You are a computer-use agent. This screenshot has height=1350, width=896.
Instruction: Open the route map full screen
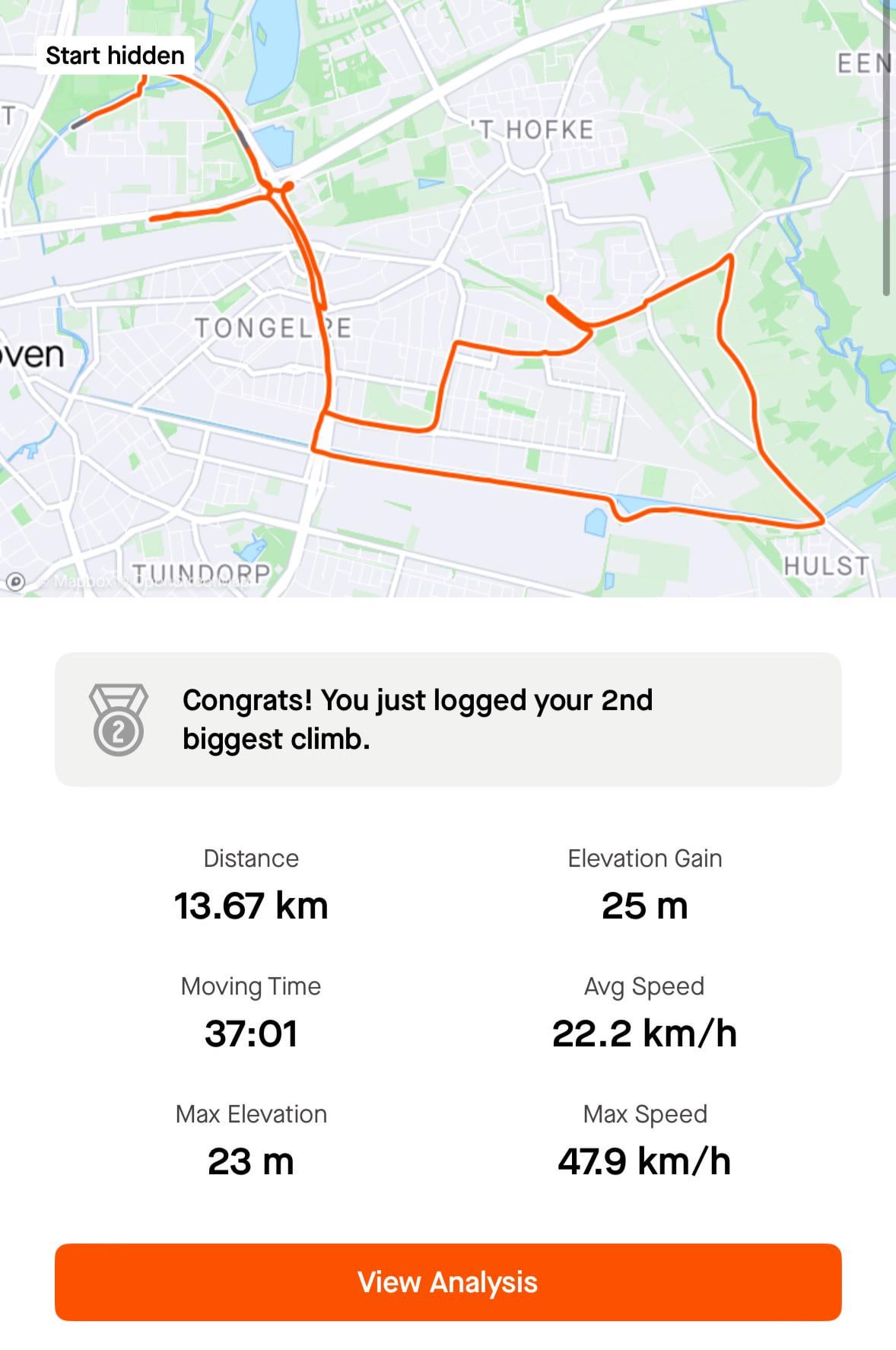tap(448, 298)
